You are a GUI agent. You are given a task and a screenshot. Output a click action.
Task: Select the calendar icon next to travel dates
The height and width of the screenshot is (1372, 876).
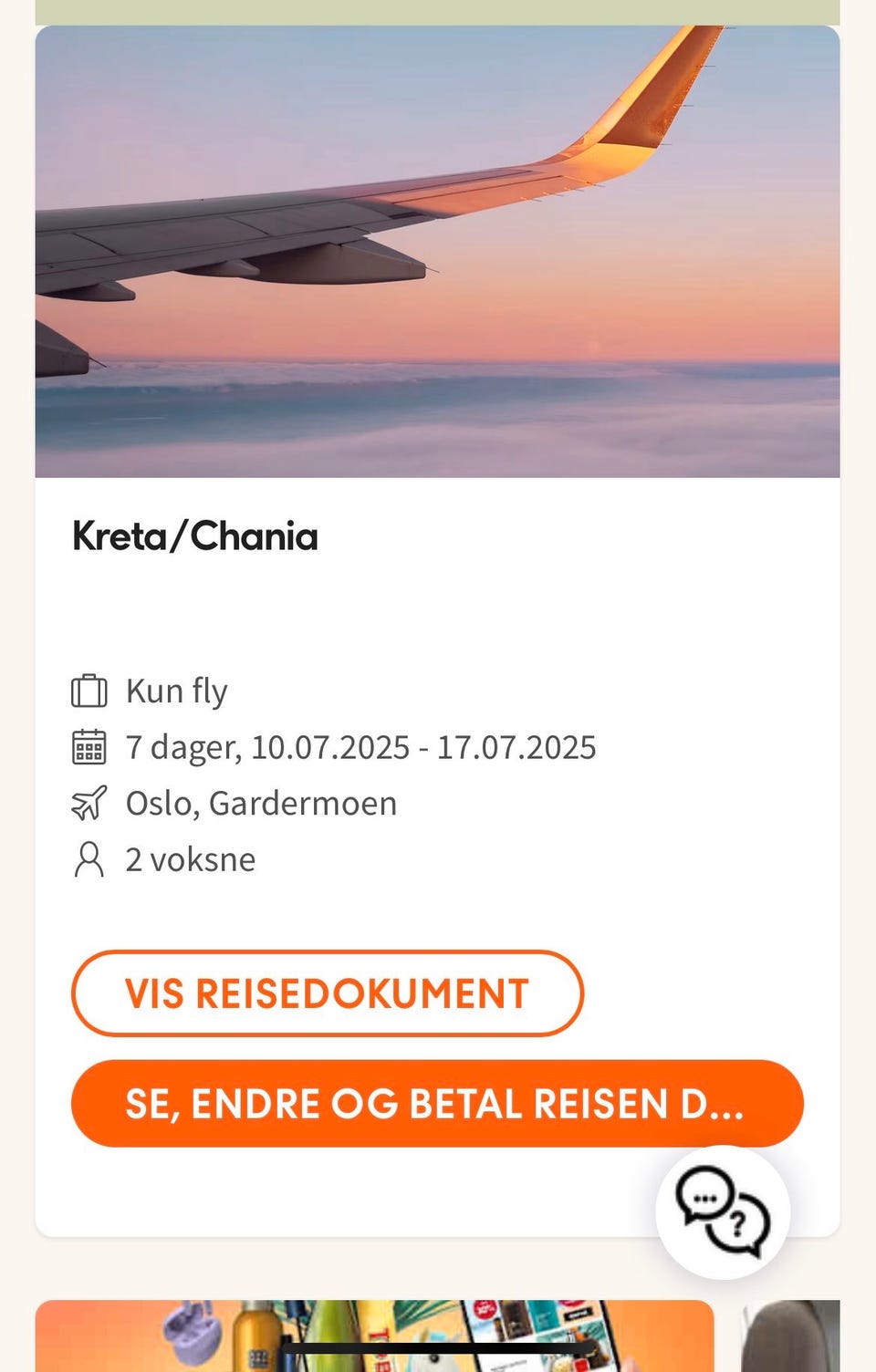point(89,747)
